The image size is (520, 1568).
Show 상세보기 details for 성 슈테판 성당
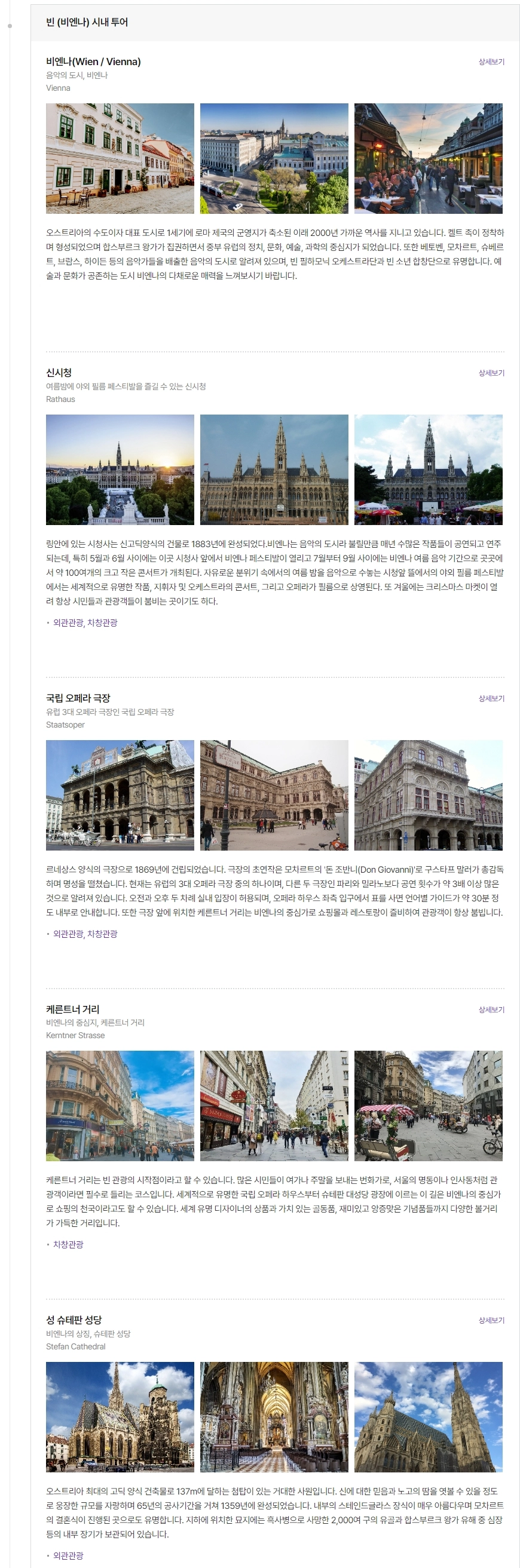[x=491, y=1321]
